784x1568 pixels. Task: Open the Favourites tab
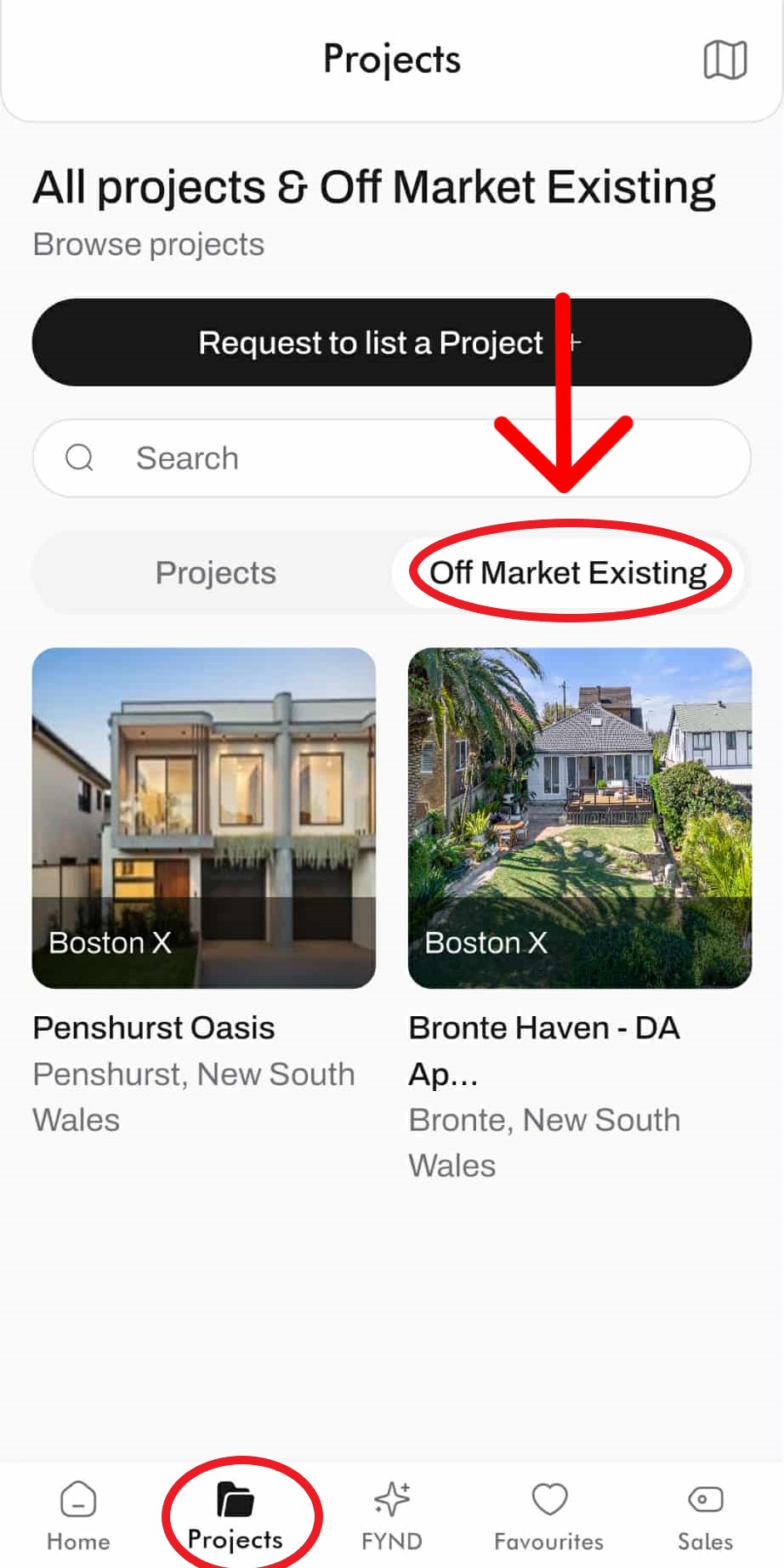click(549, 1516)
